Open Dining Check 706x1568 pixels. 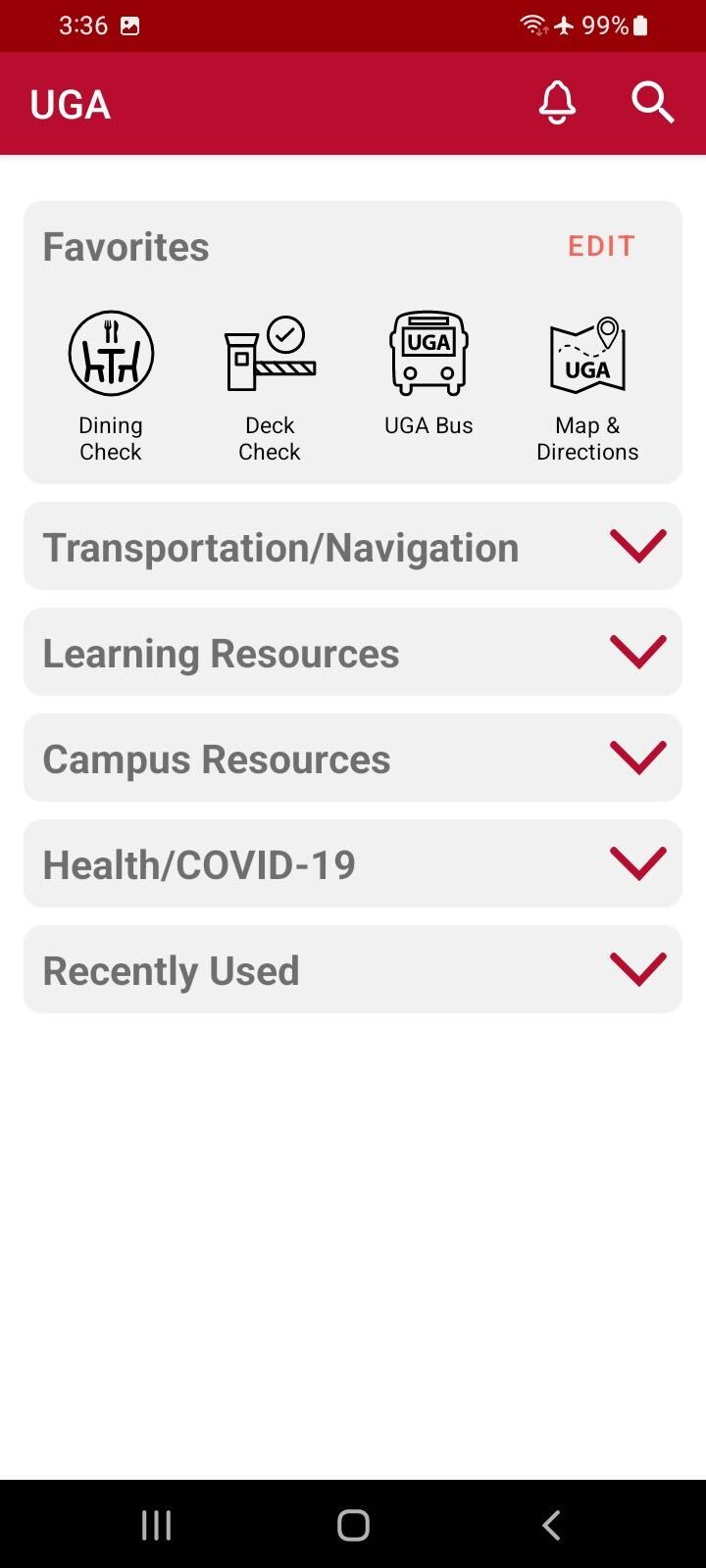tap(111, 386)
